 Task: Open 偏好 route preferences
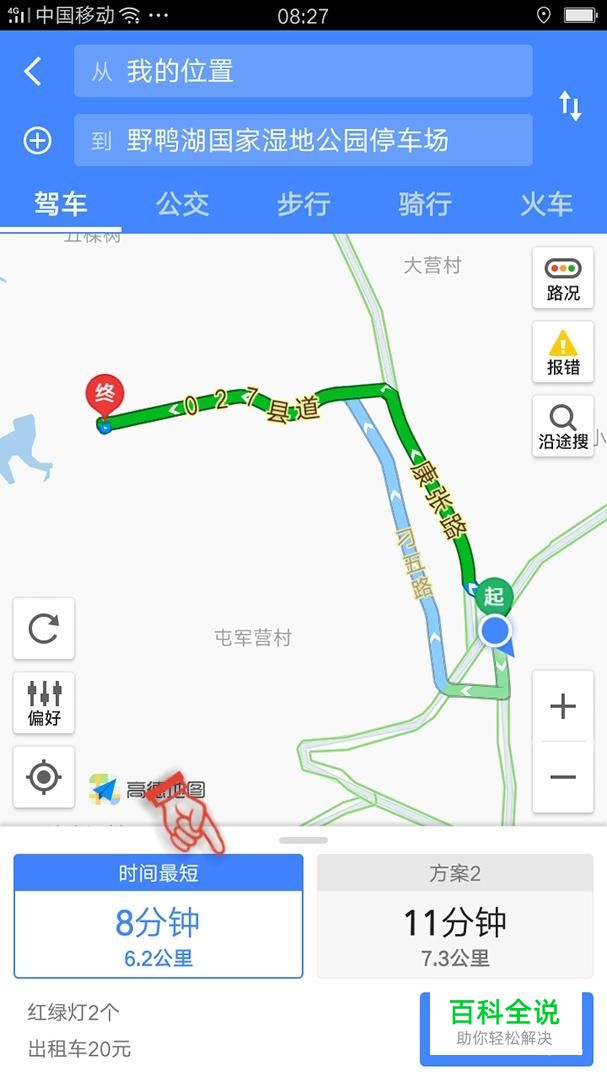44,703
